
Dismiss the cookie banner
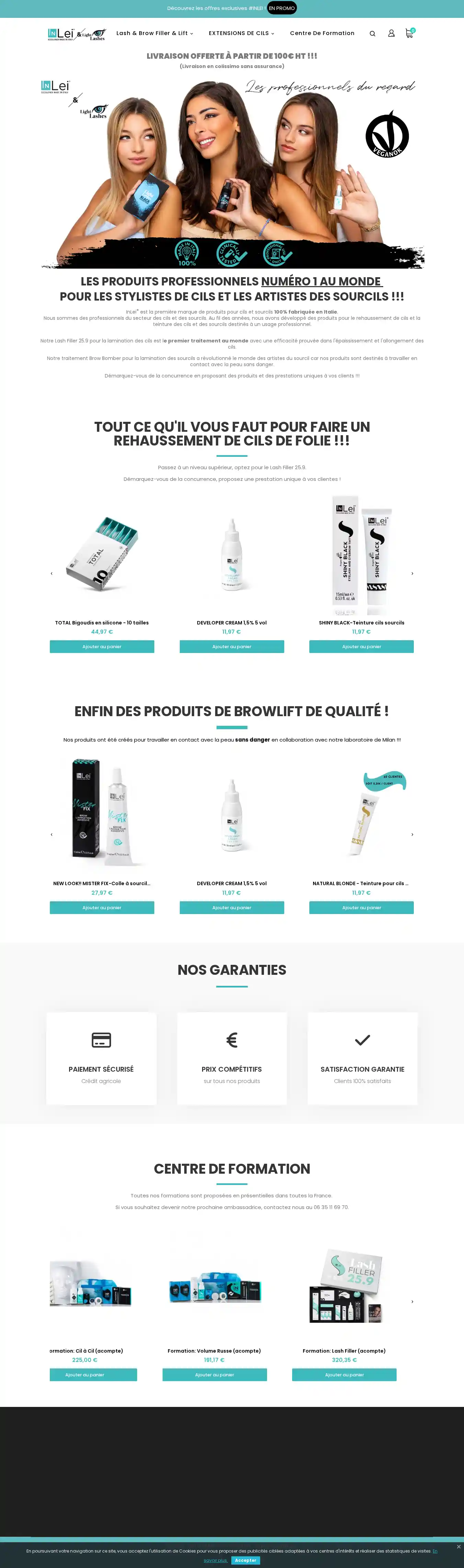point(459,1547)
